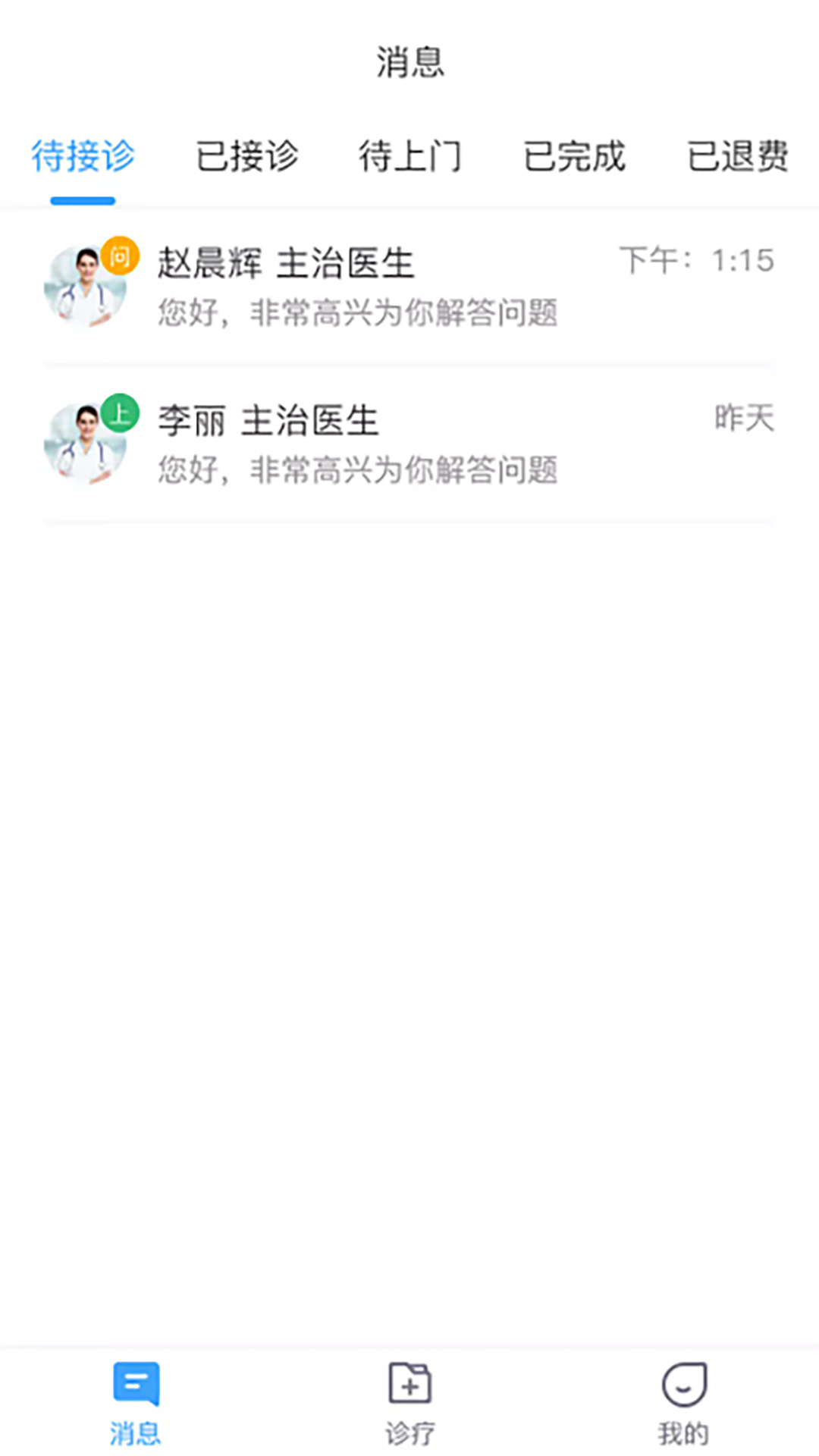The image size is (819, 1456).
Task: Show the 已退费 tab
Action: (x=737, y=157)
